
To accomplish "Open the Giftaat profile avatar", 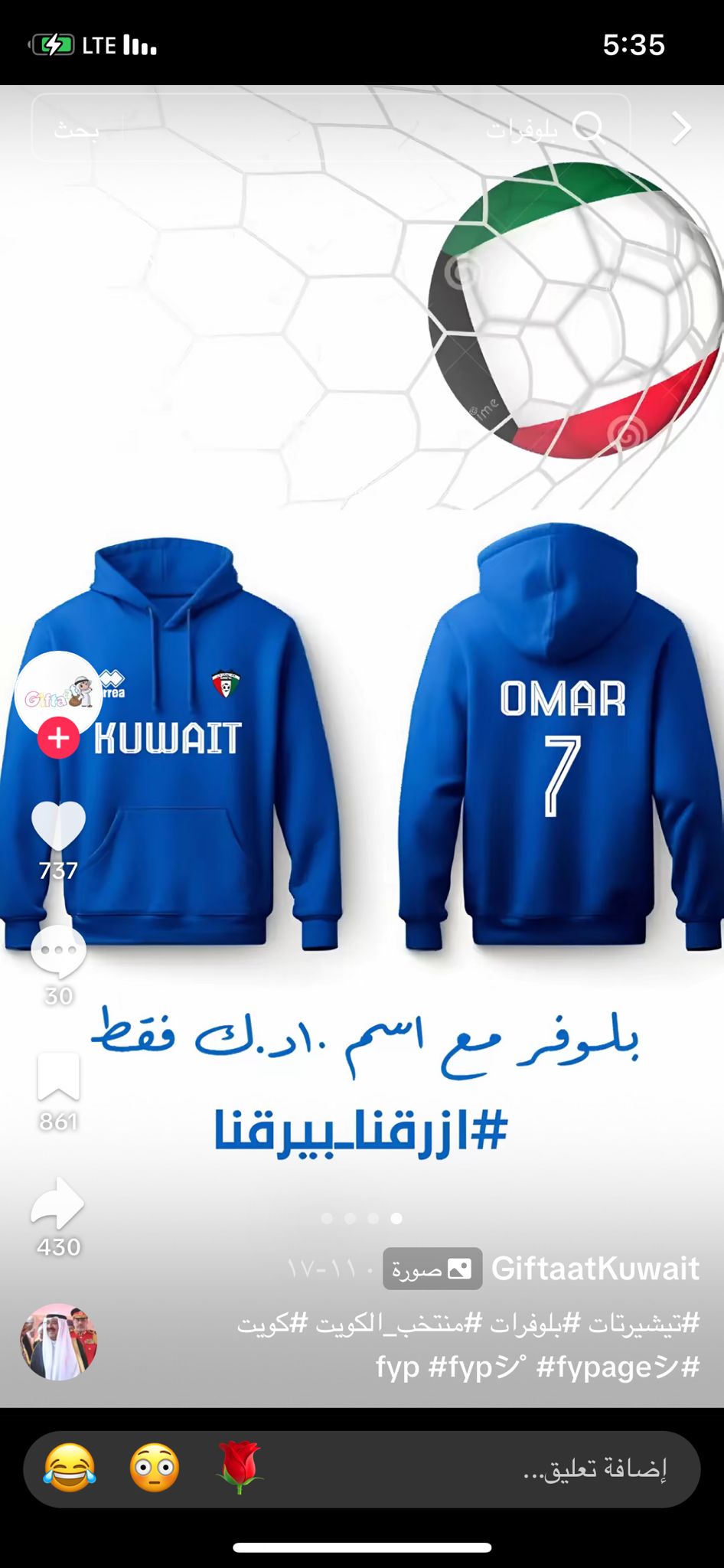I will coord(59,695).
